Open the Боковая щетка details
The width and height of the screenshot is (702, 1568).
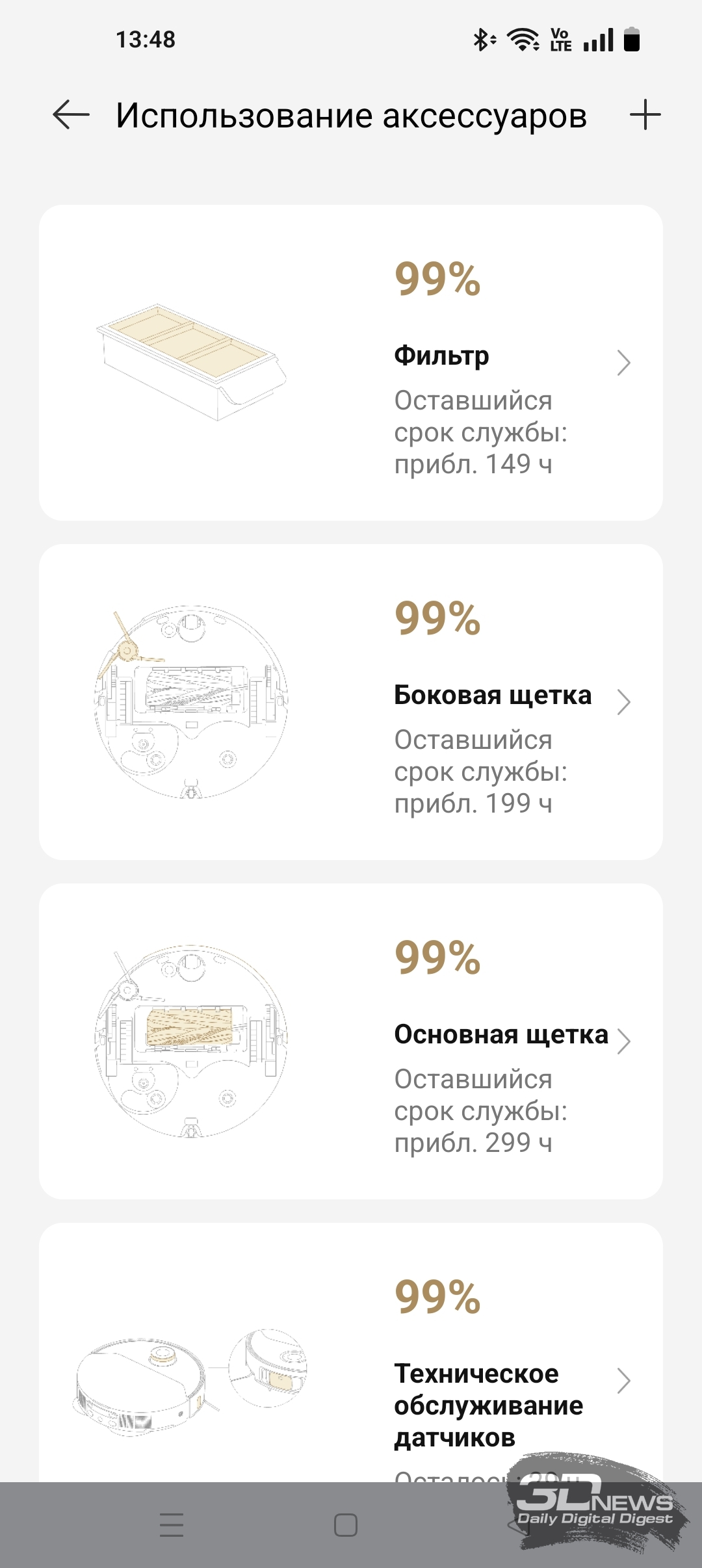(x=351, y=702)
